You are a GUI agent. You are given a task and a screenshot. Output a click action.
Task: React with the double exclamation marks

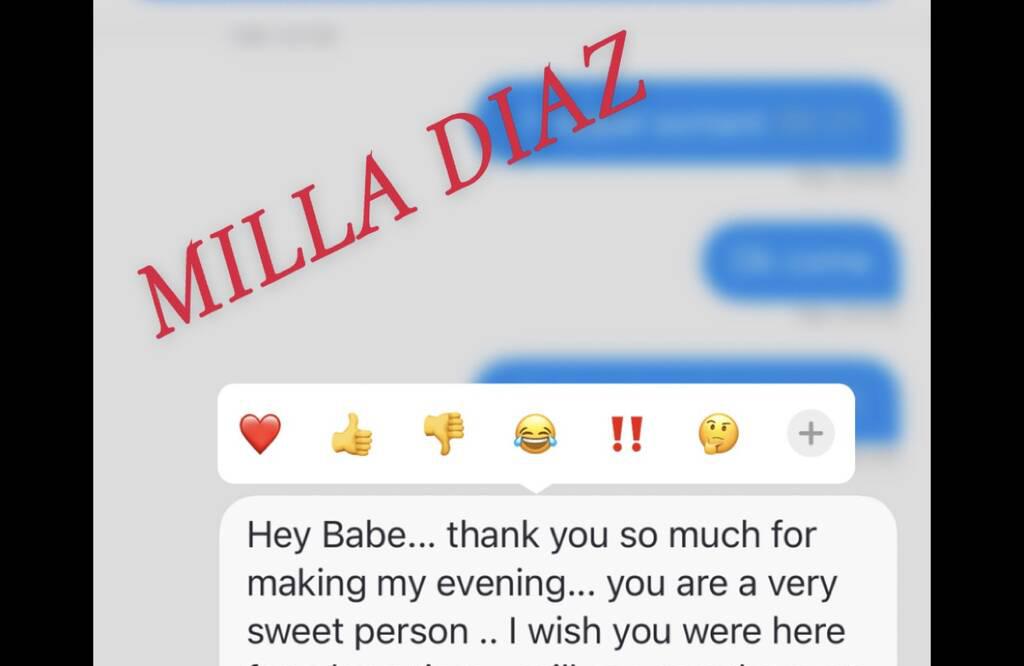tap(627, 434)
